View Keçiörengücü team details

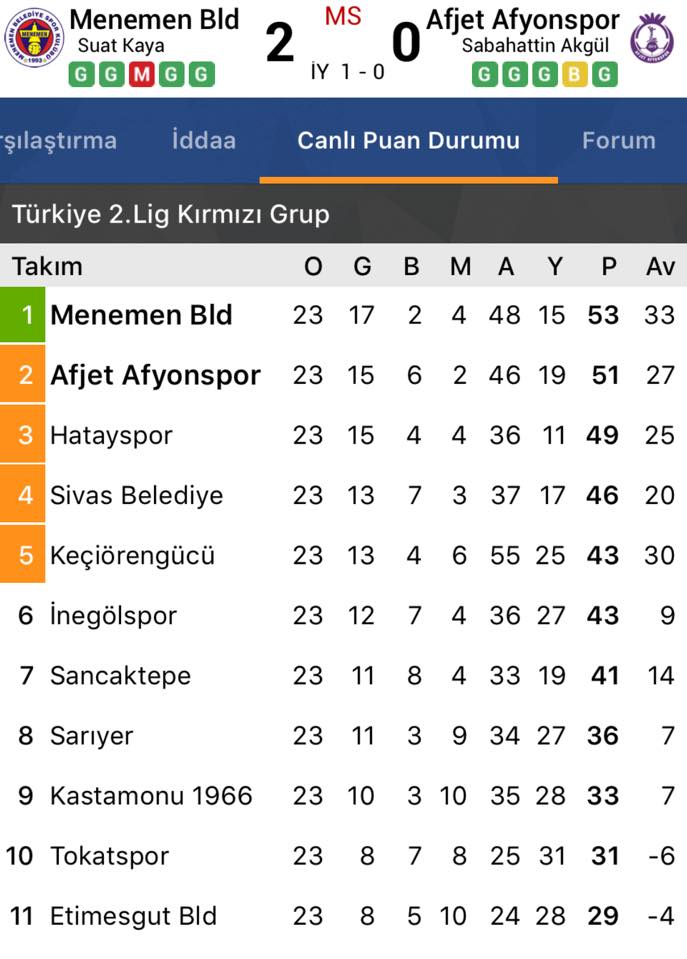tap(132, 556)
